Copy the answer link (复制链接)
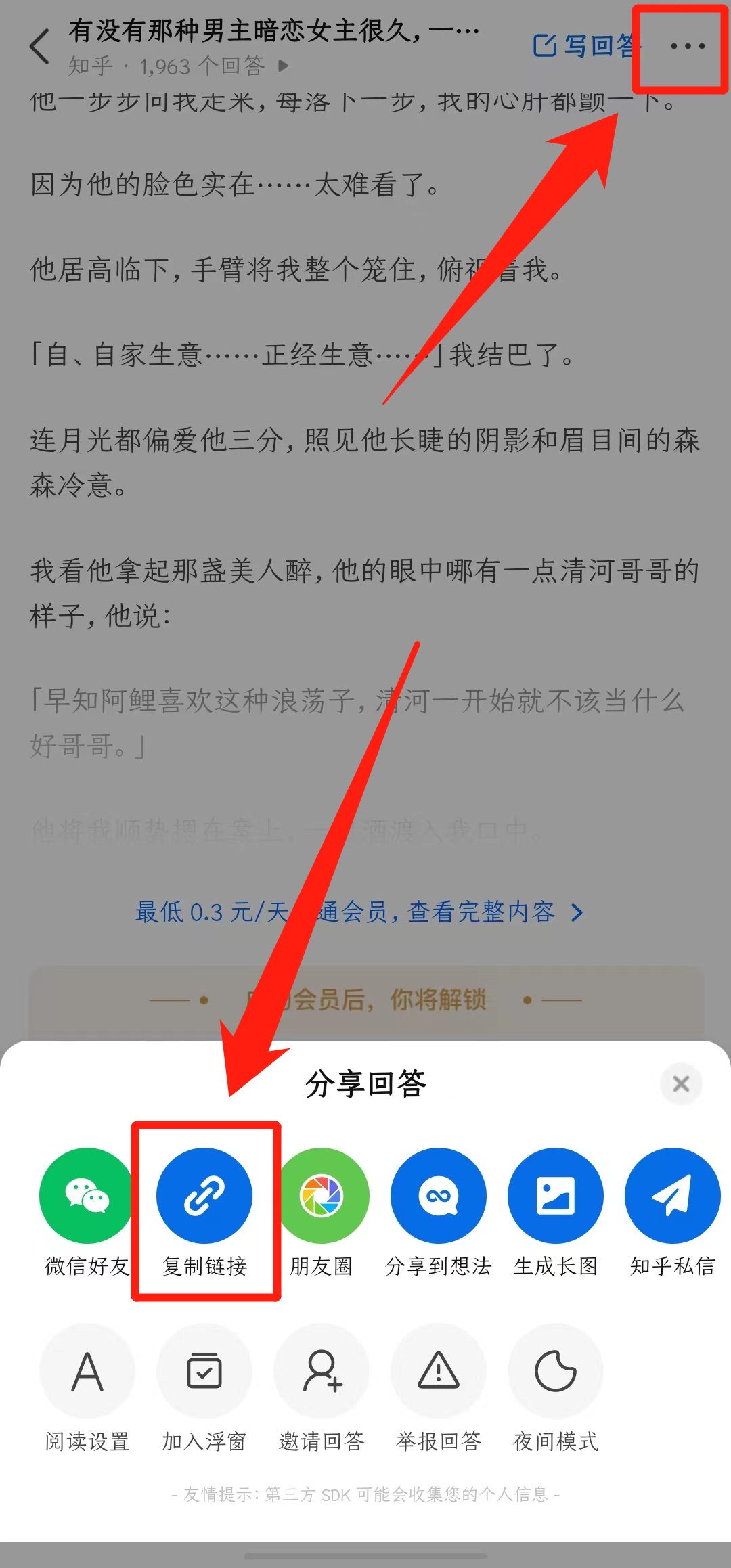Viewport: 731px width, 1568px height. point(204,1196)
